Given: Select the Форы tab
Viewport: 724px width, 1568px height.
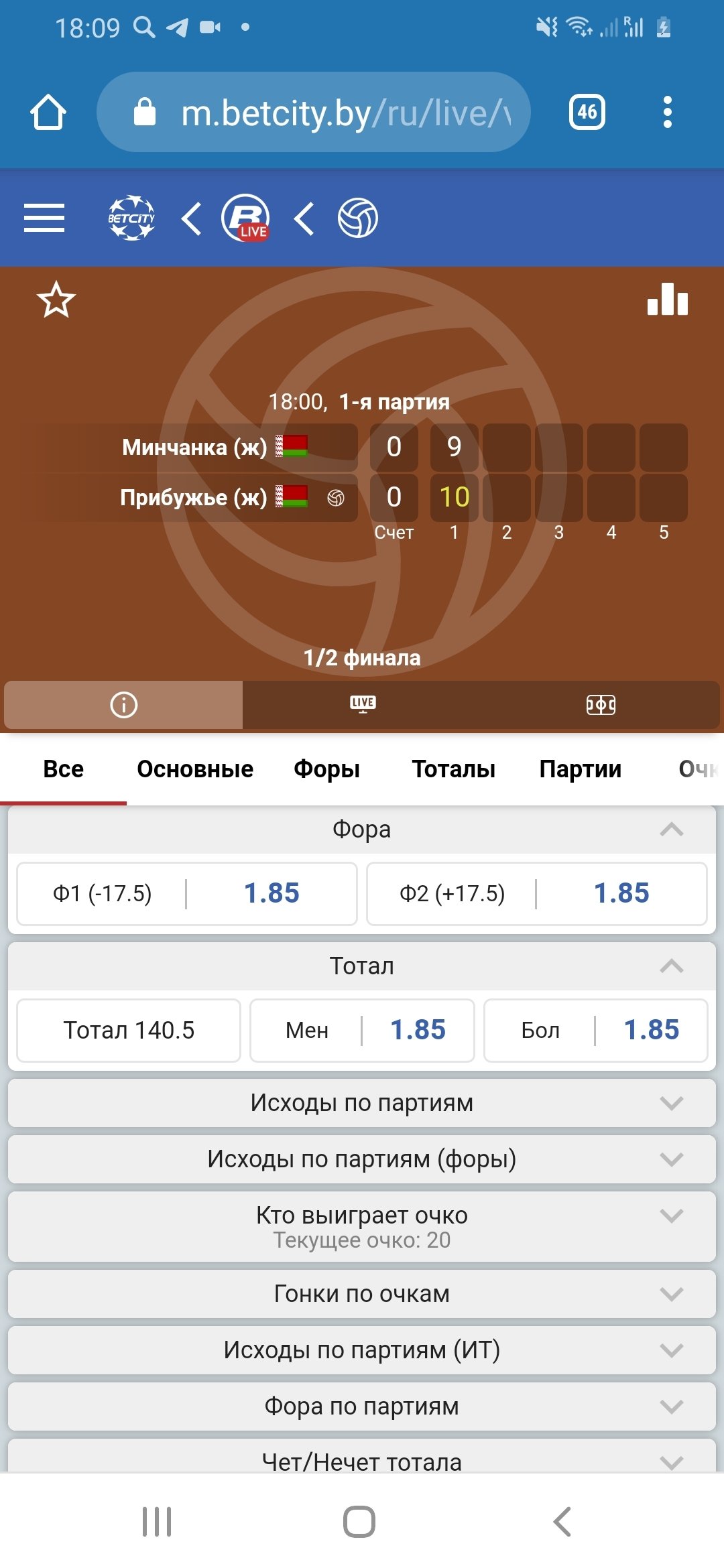Looking at the screenshot, I should [x=326, y=769].
